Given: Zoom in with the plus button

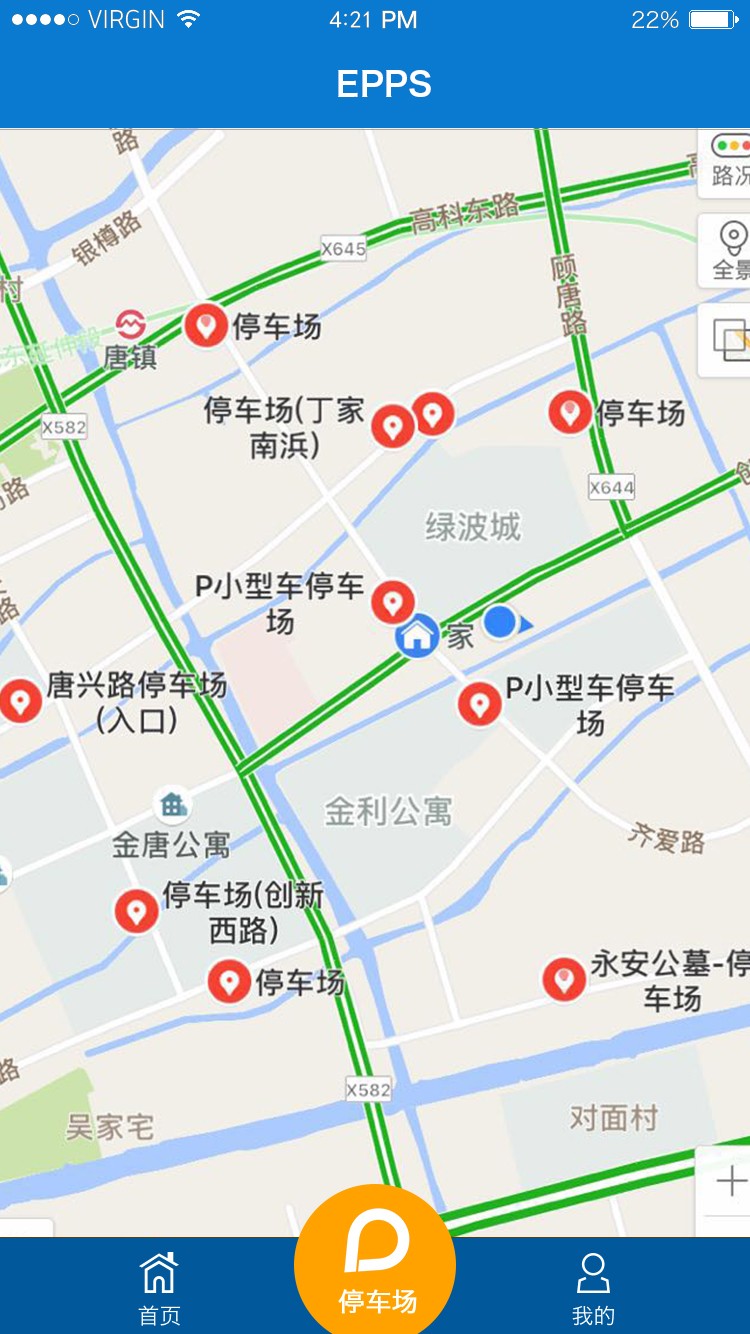Looking at the screenshot, I should pyautogui.click(x=730, y=1181).
